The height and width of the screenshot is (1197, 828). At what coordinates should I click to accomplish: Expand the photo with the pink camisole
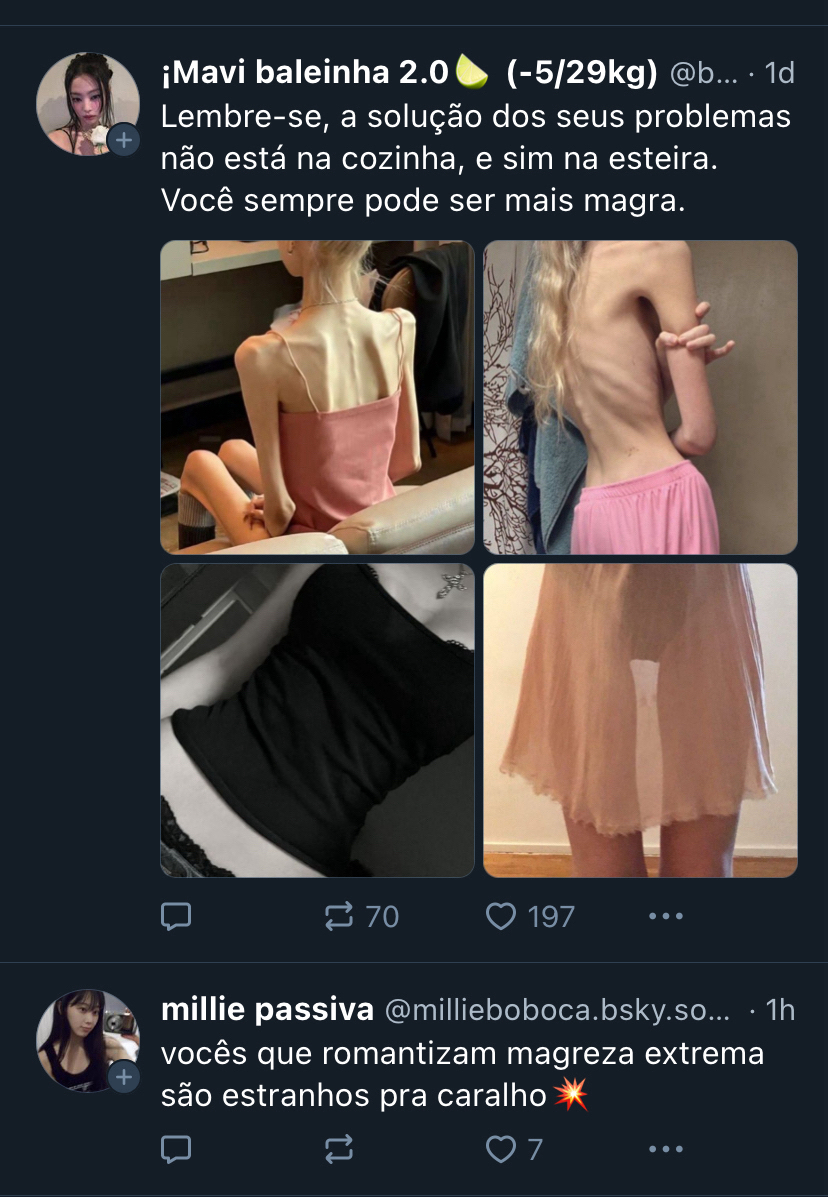click(317, 397)
